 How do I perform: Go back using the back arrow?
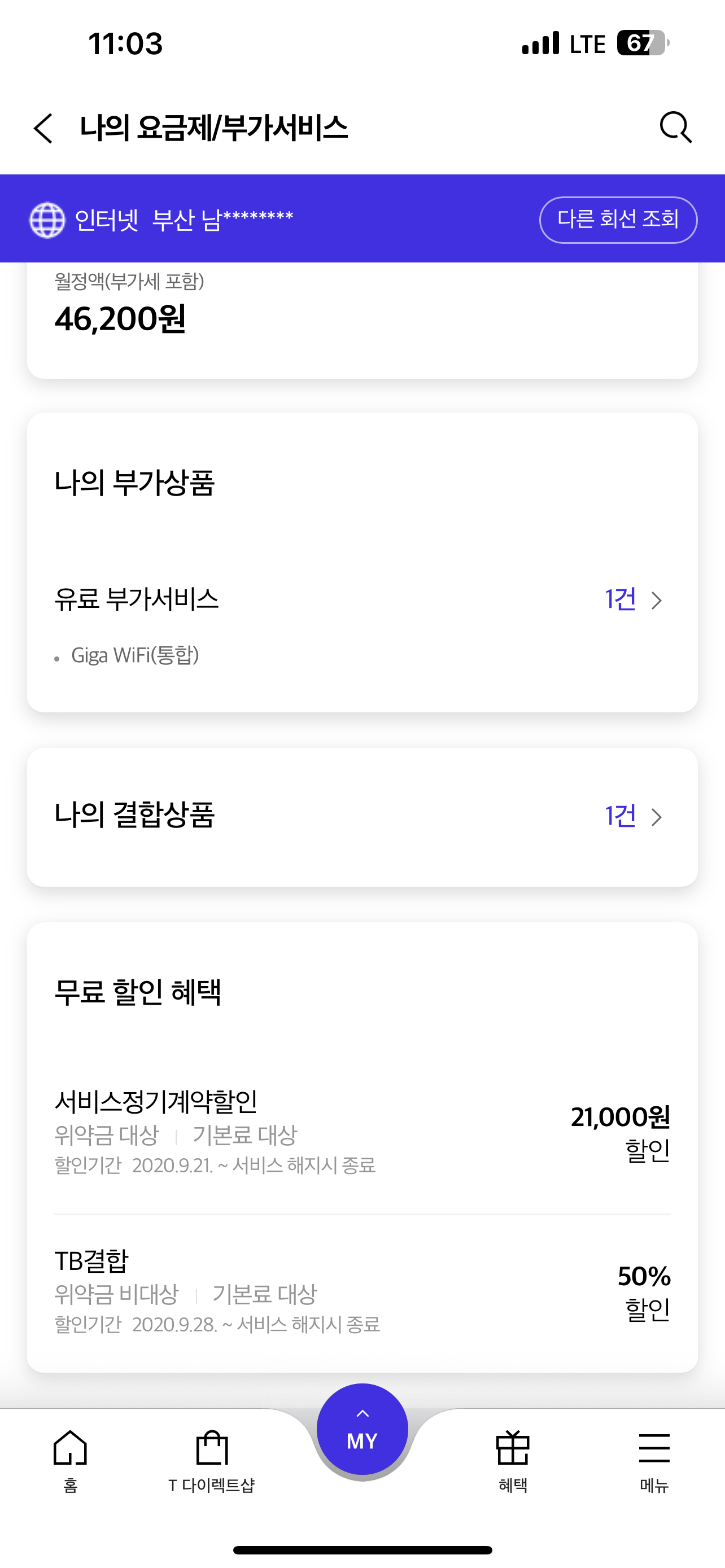click(43, 128)
